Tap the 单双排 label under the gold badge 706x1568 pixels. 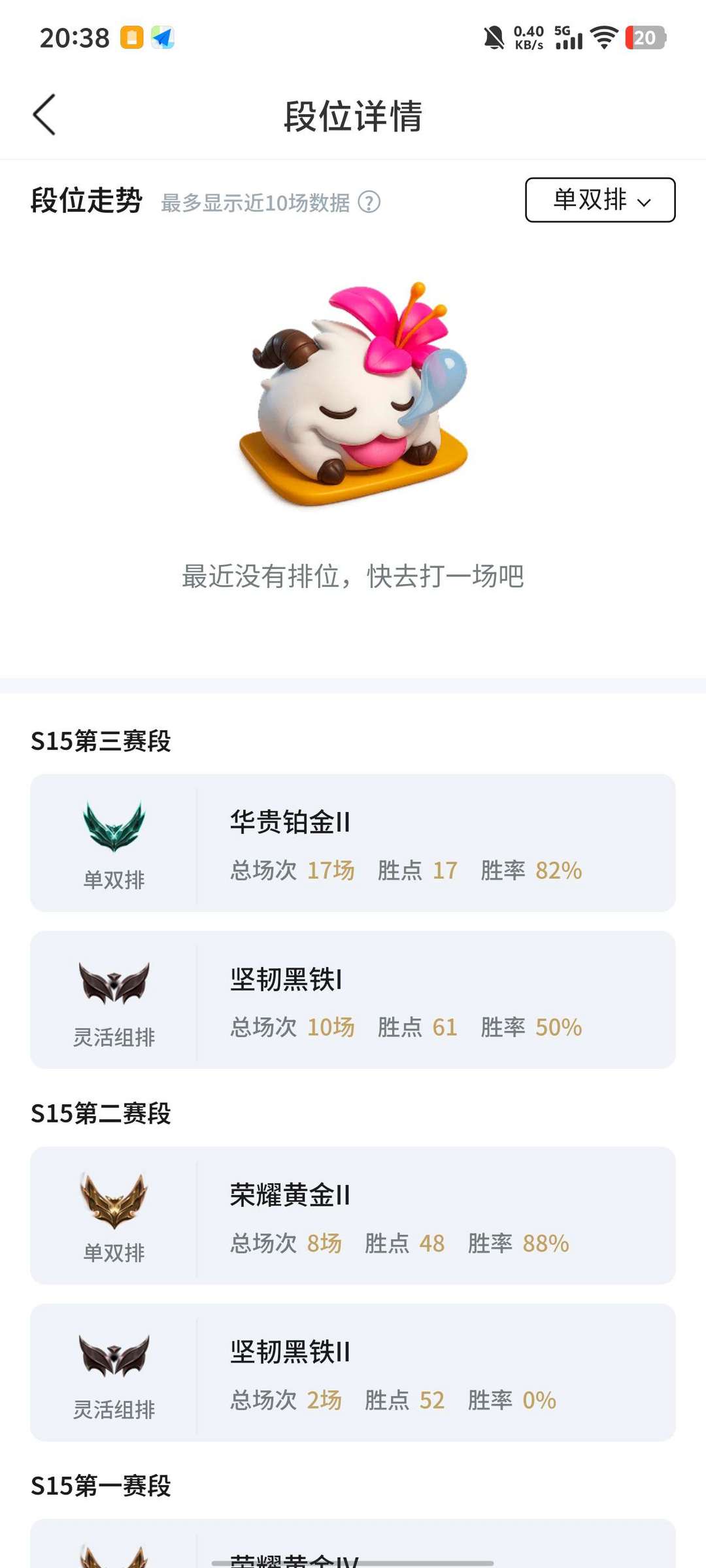(114, 1251)
